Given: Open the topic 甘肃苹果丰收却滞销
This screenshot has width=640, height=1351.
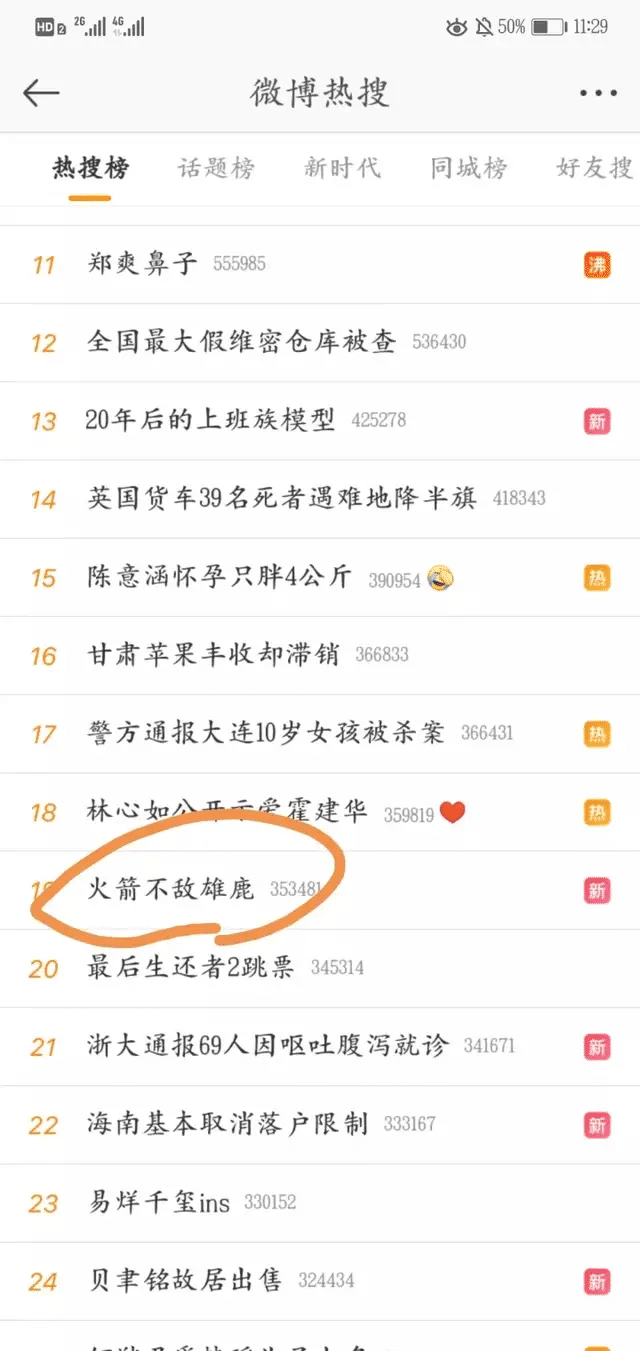Looking at the screenshot, I should [213, 655].
